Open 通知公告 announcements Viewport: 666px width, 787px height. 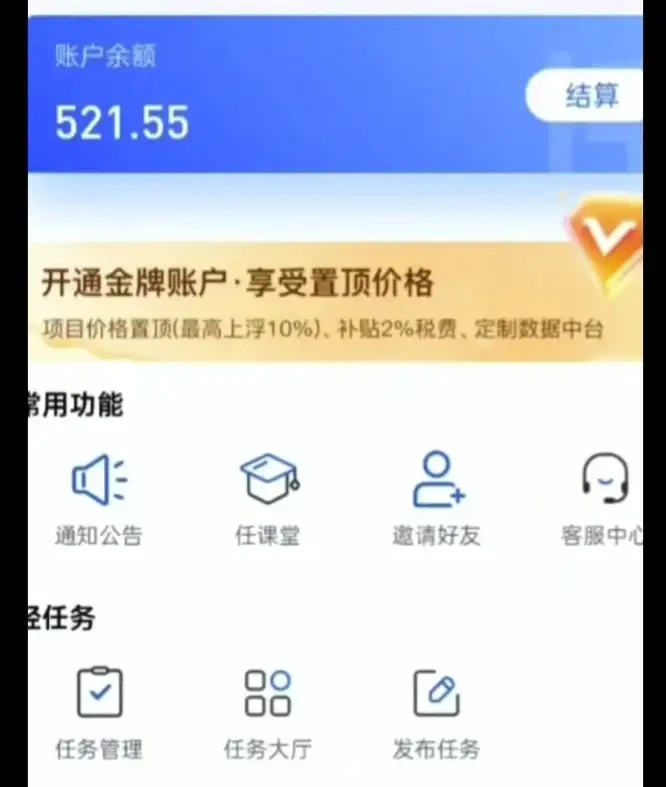tap(98, 499)
